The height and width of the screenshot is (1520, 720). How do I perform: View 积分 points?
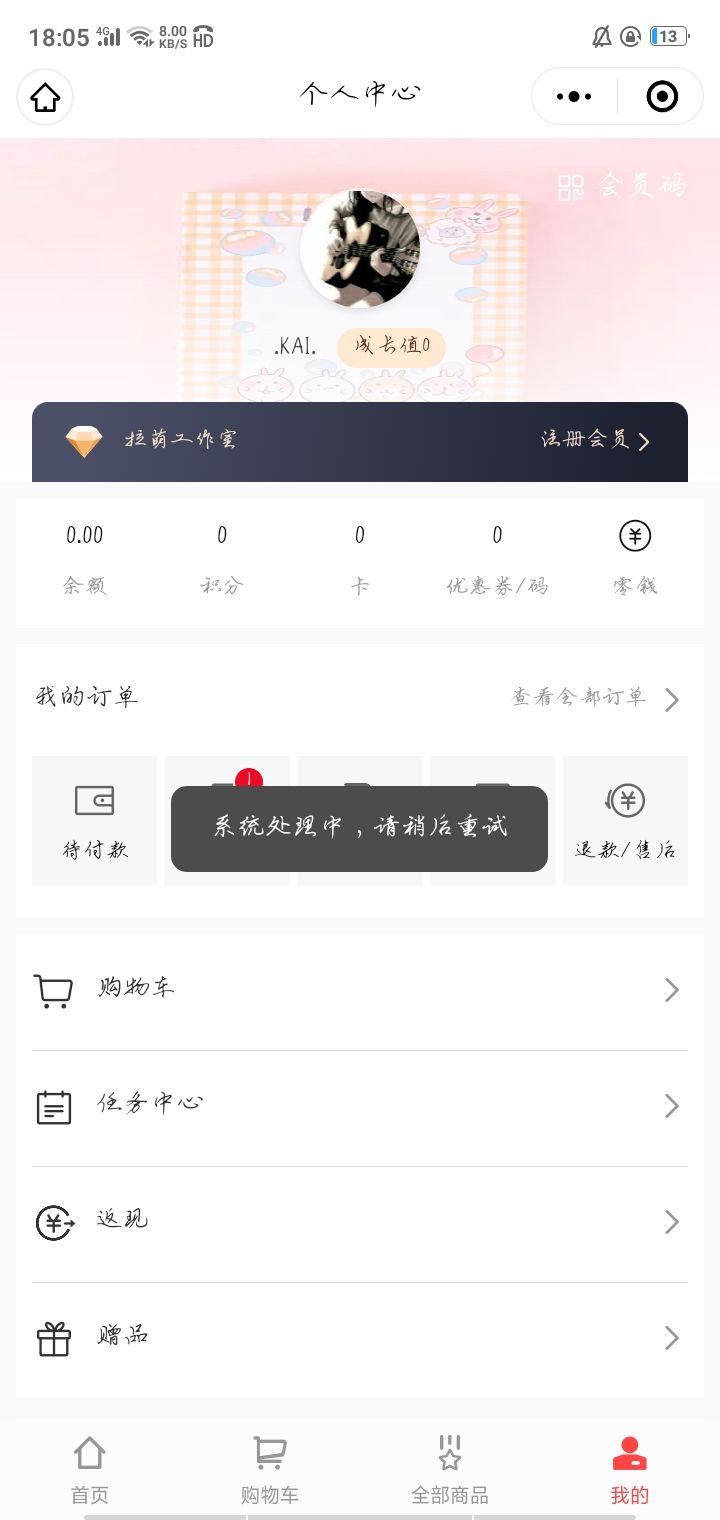[x=222, y=558]
